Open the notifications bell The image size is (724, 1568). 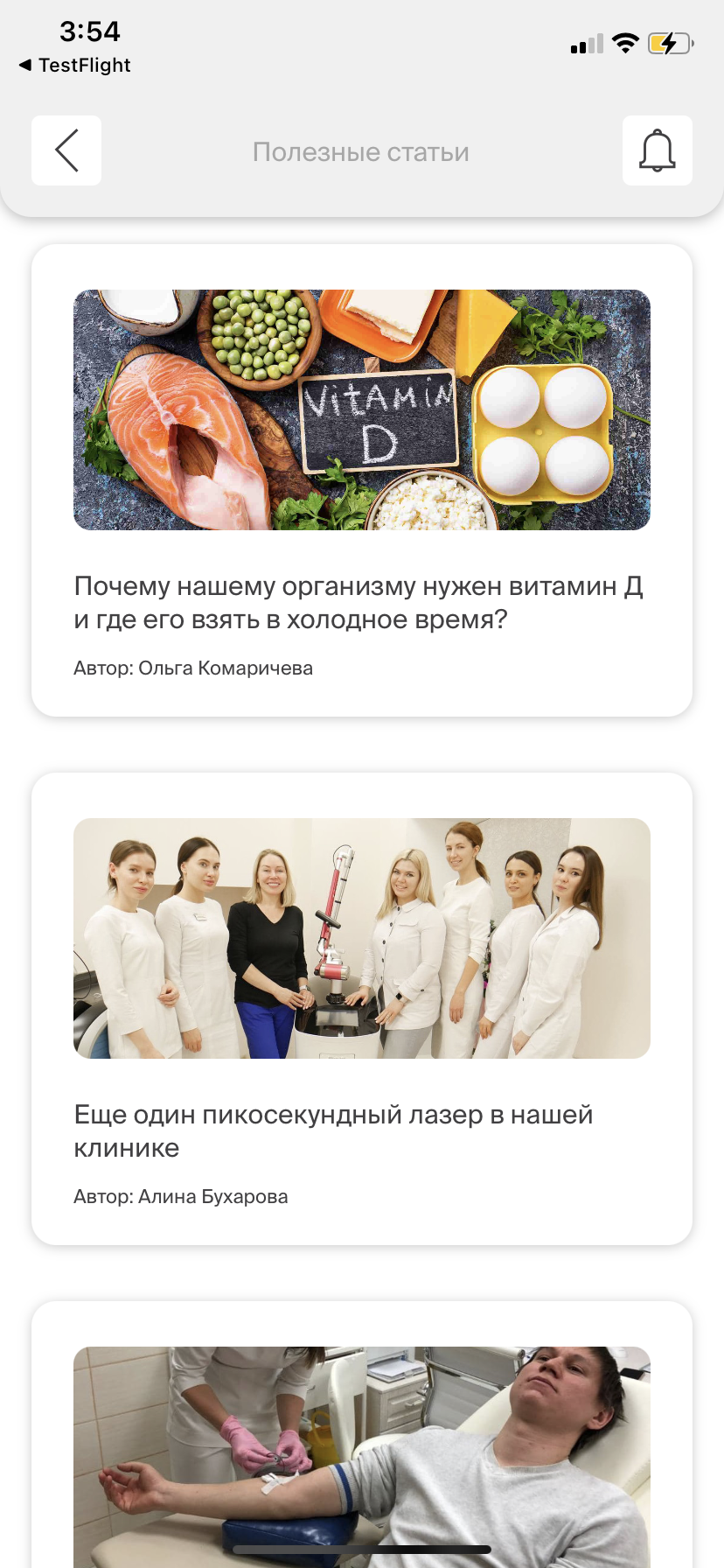[x=657, y=150]
